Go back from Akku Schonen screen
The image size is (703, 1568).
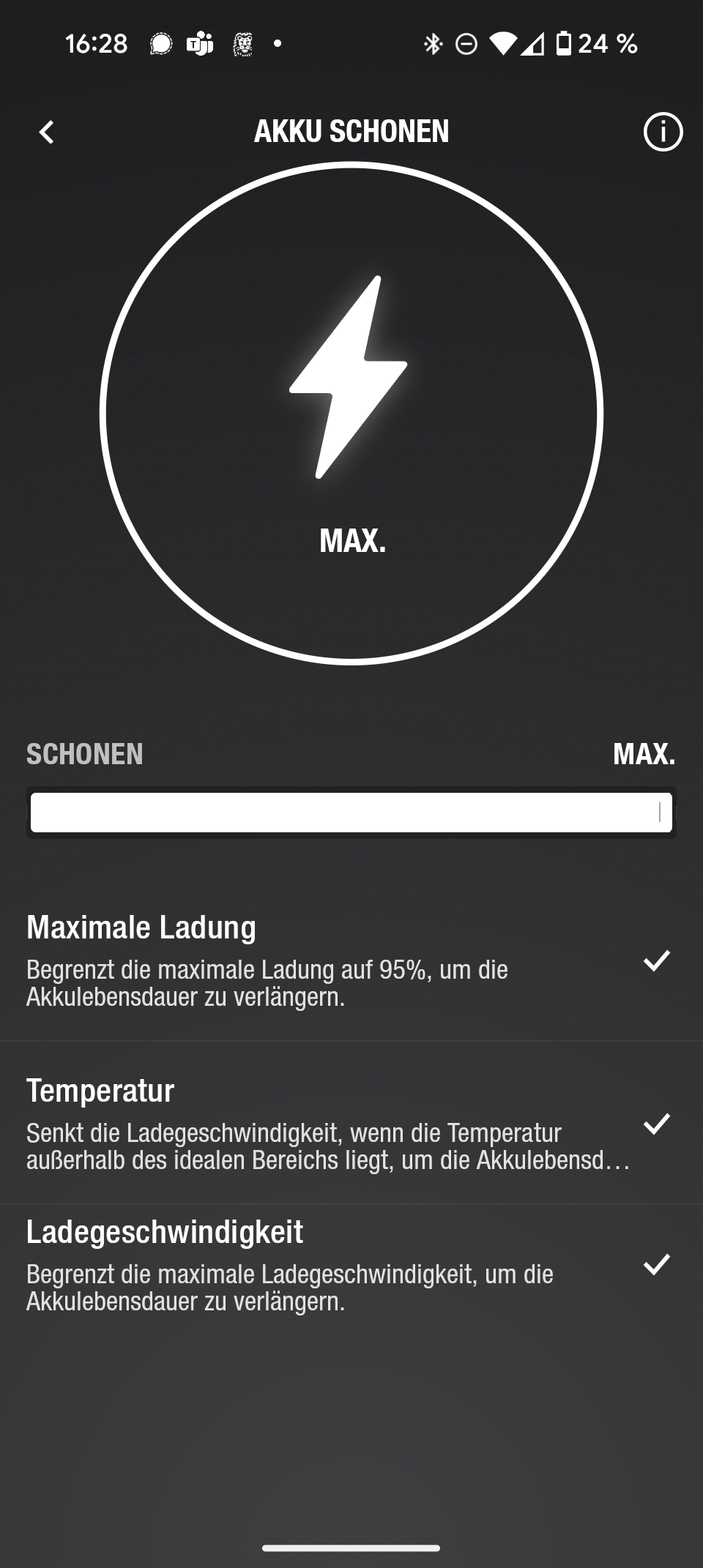(47, 132)
